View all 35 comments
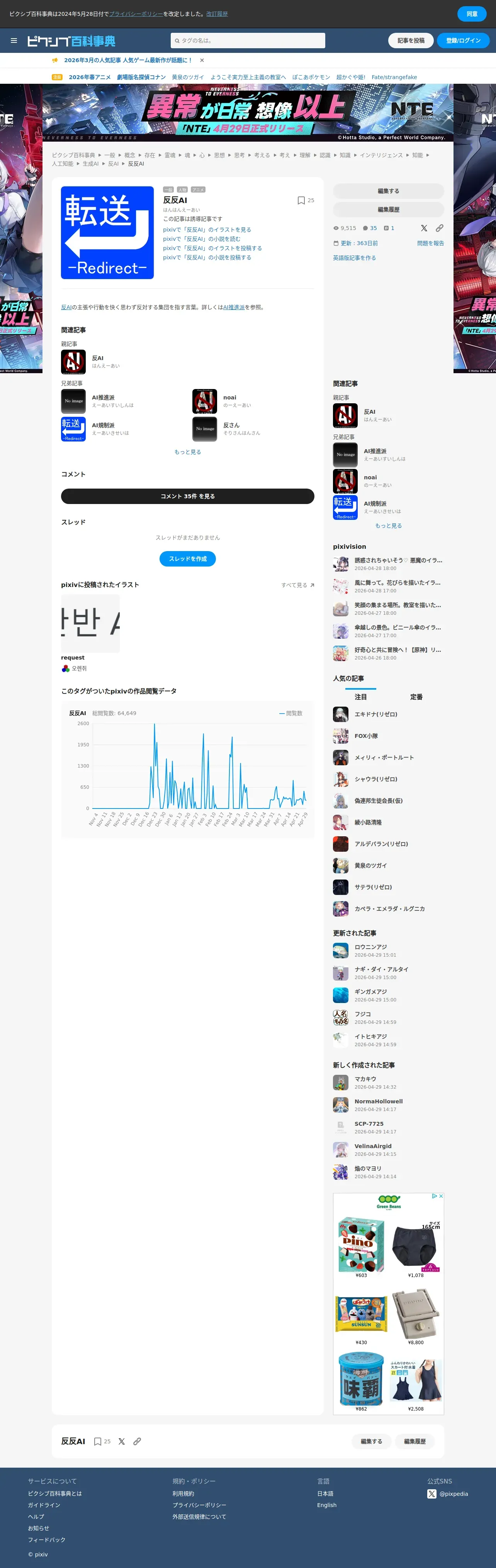This screenshot has height=1568, width=496. [188, 496]
